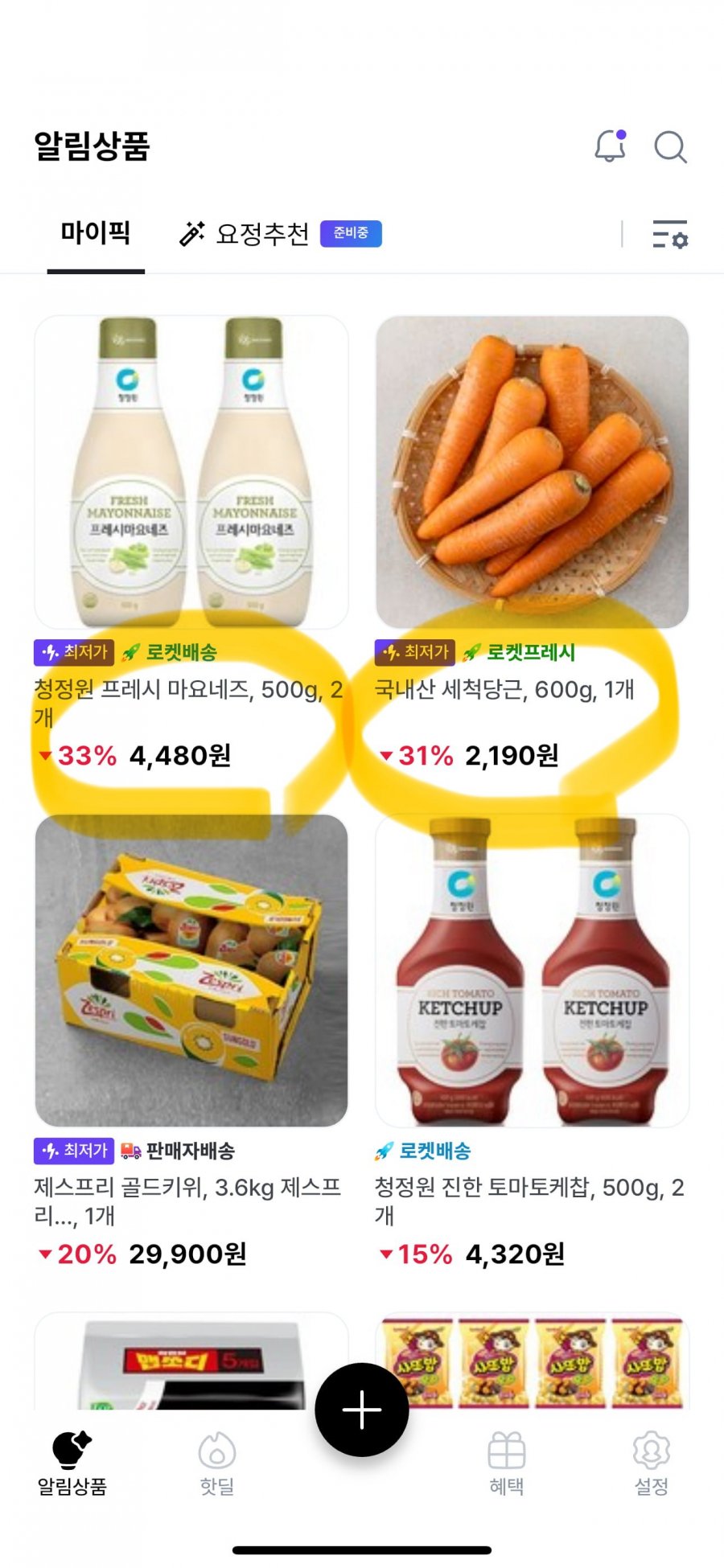Switch to the 혜택 bottom tab

point(507,1463)
